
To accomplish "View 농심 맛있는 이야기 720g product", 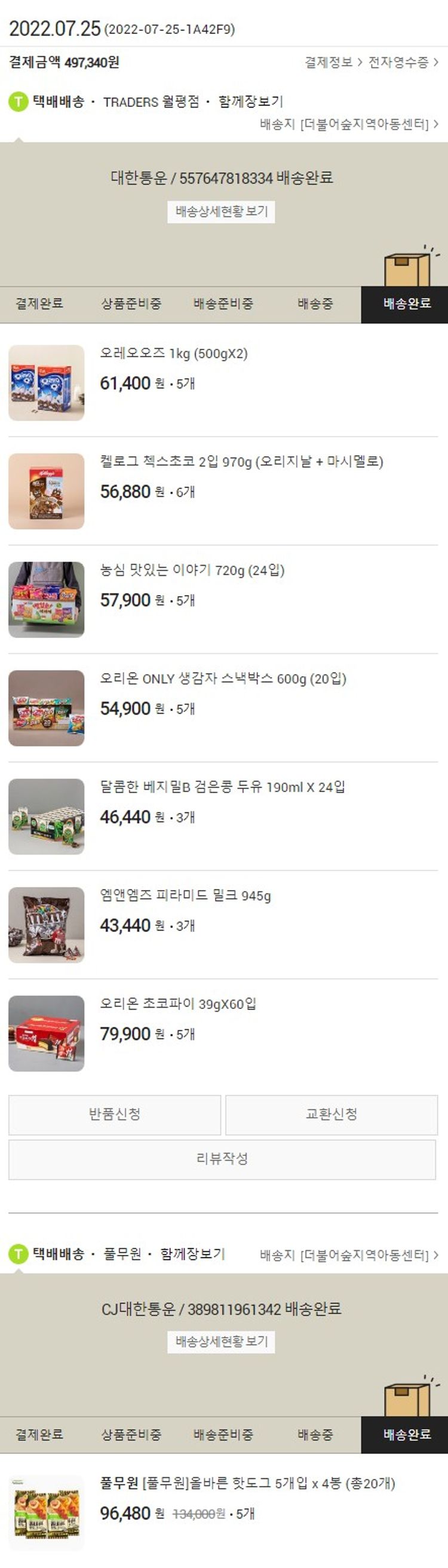I will coord(192,570).
